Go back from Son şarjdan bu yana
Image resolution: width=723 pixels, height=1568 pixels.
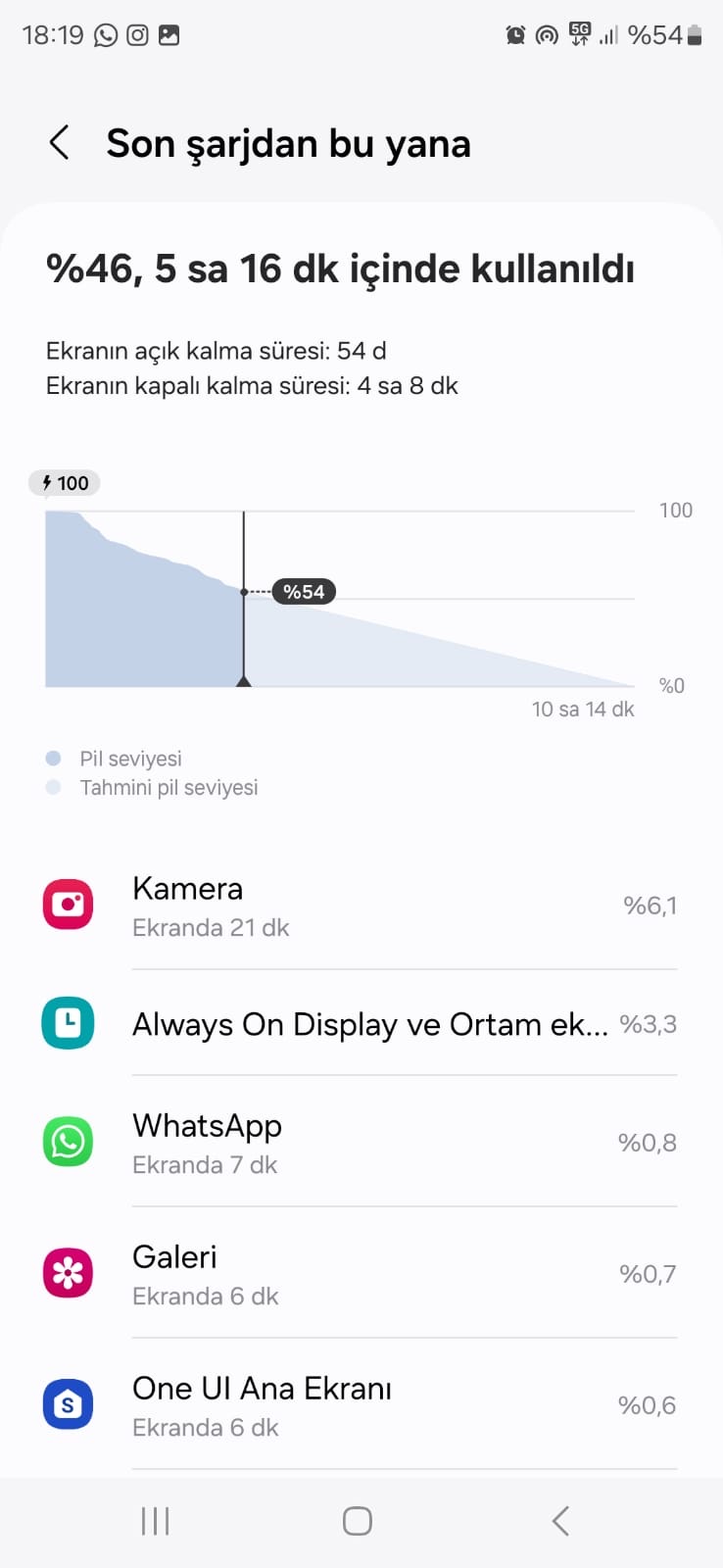click(x=60, y=143)
